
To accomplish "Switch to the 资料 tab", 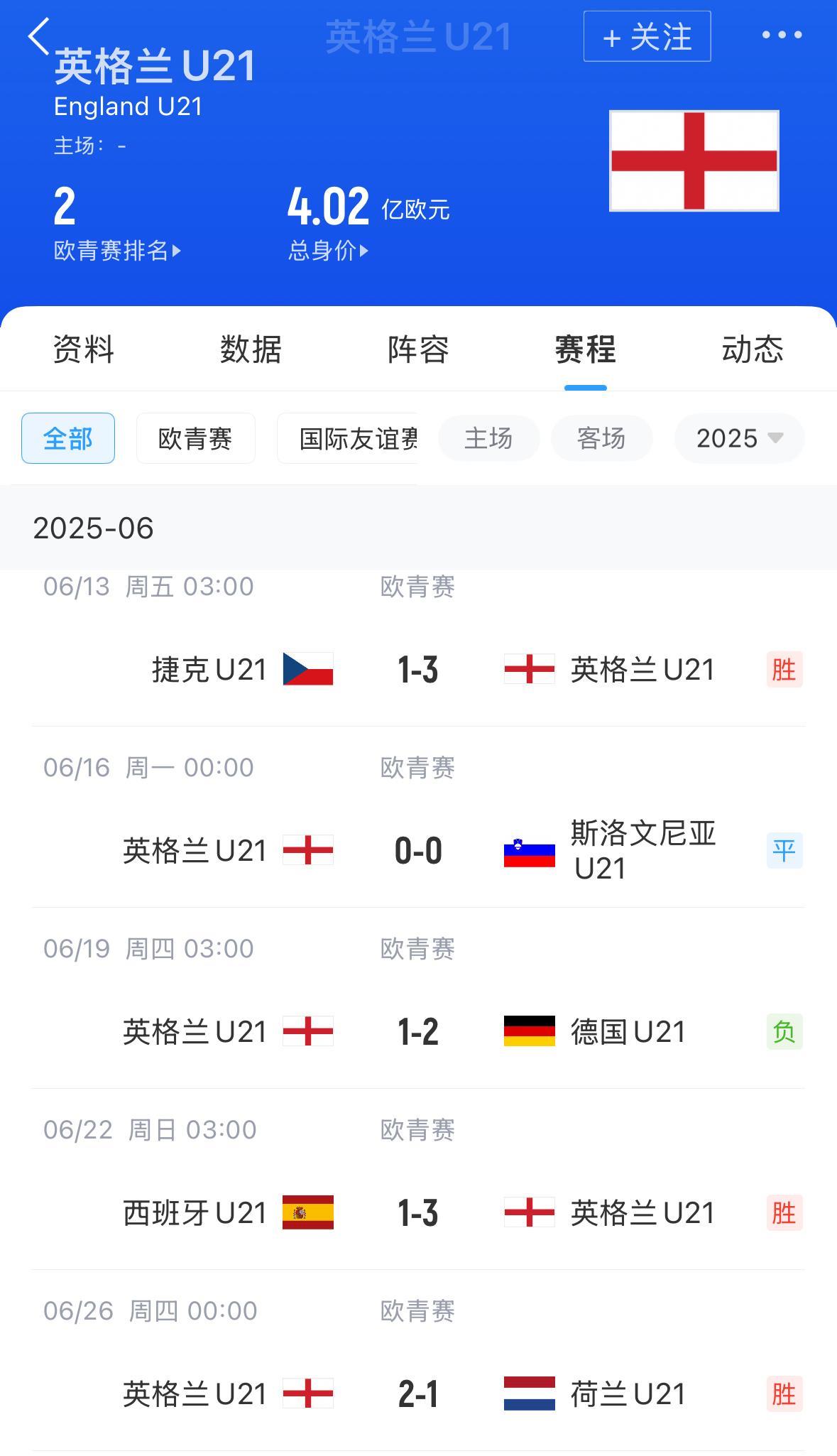I will pos(84,349).
